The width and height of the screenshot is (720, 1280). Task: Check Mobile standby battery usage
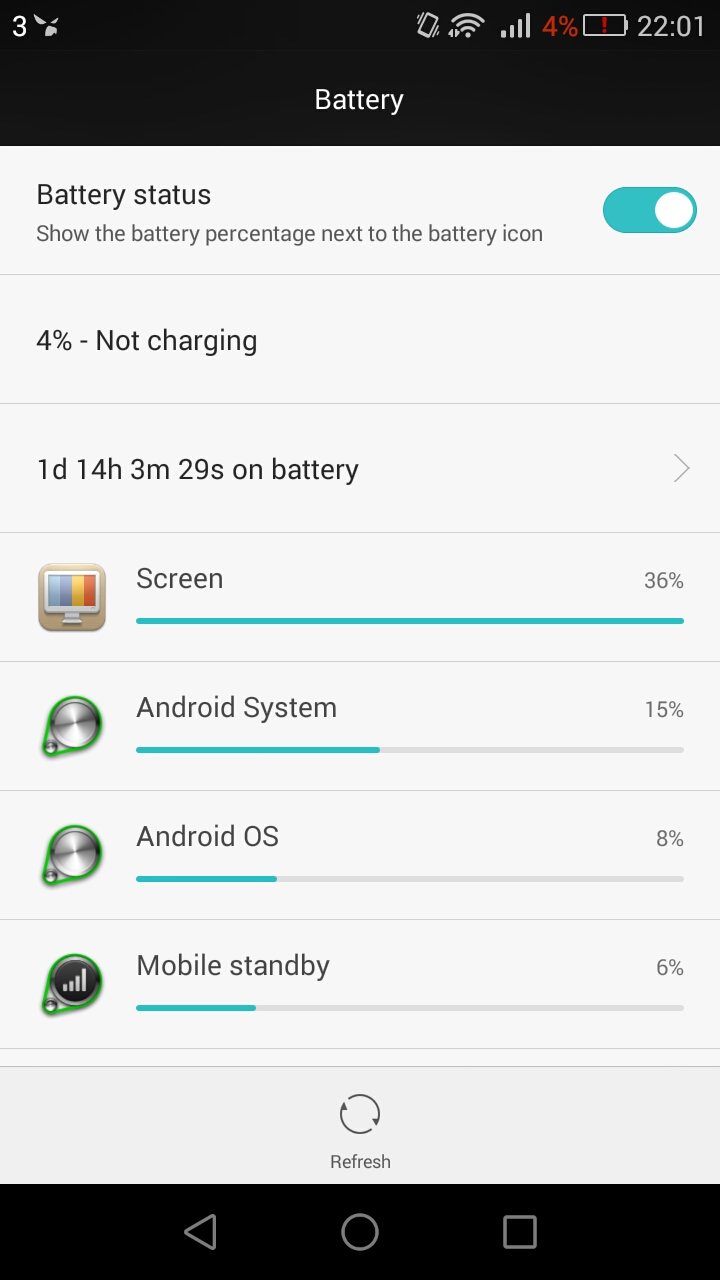360,984
